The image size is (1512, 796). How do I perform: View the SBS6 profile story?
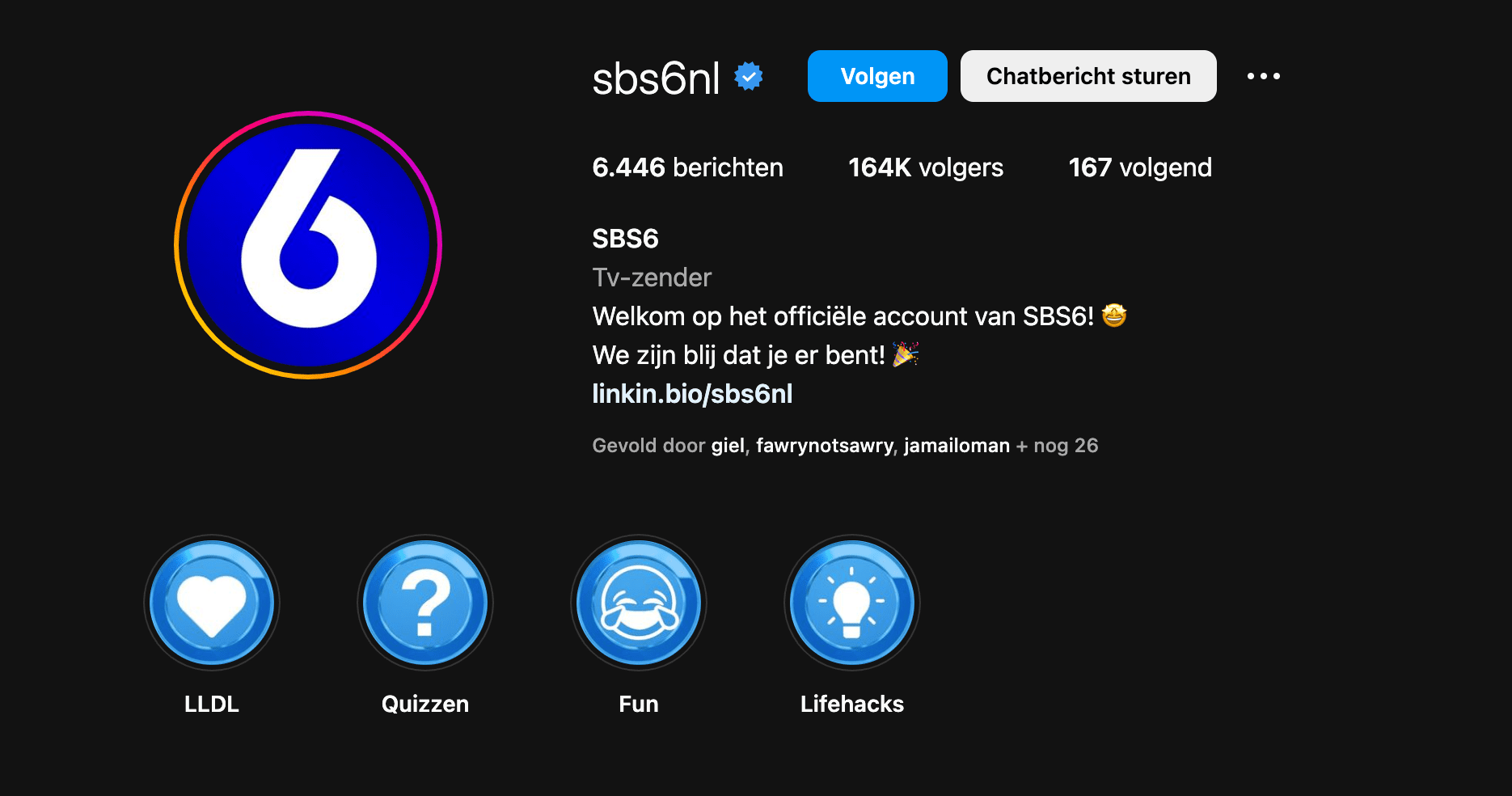[308, 245]
